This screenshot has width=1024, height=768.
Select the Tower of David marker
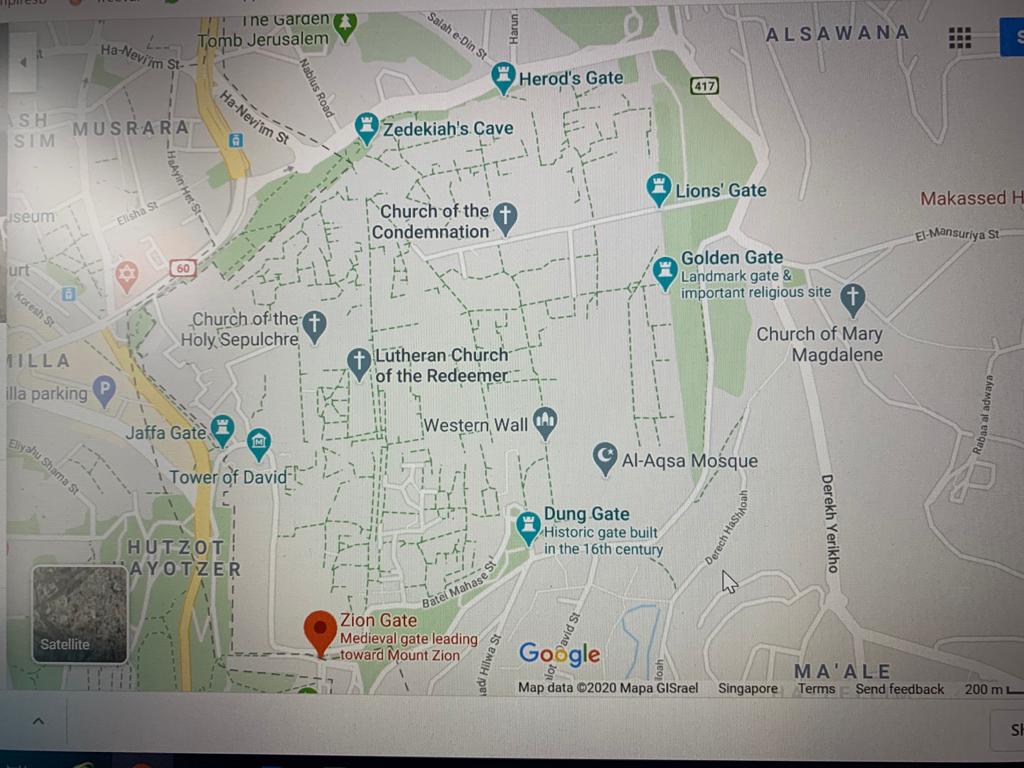click(x=259, y=441)
